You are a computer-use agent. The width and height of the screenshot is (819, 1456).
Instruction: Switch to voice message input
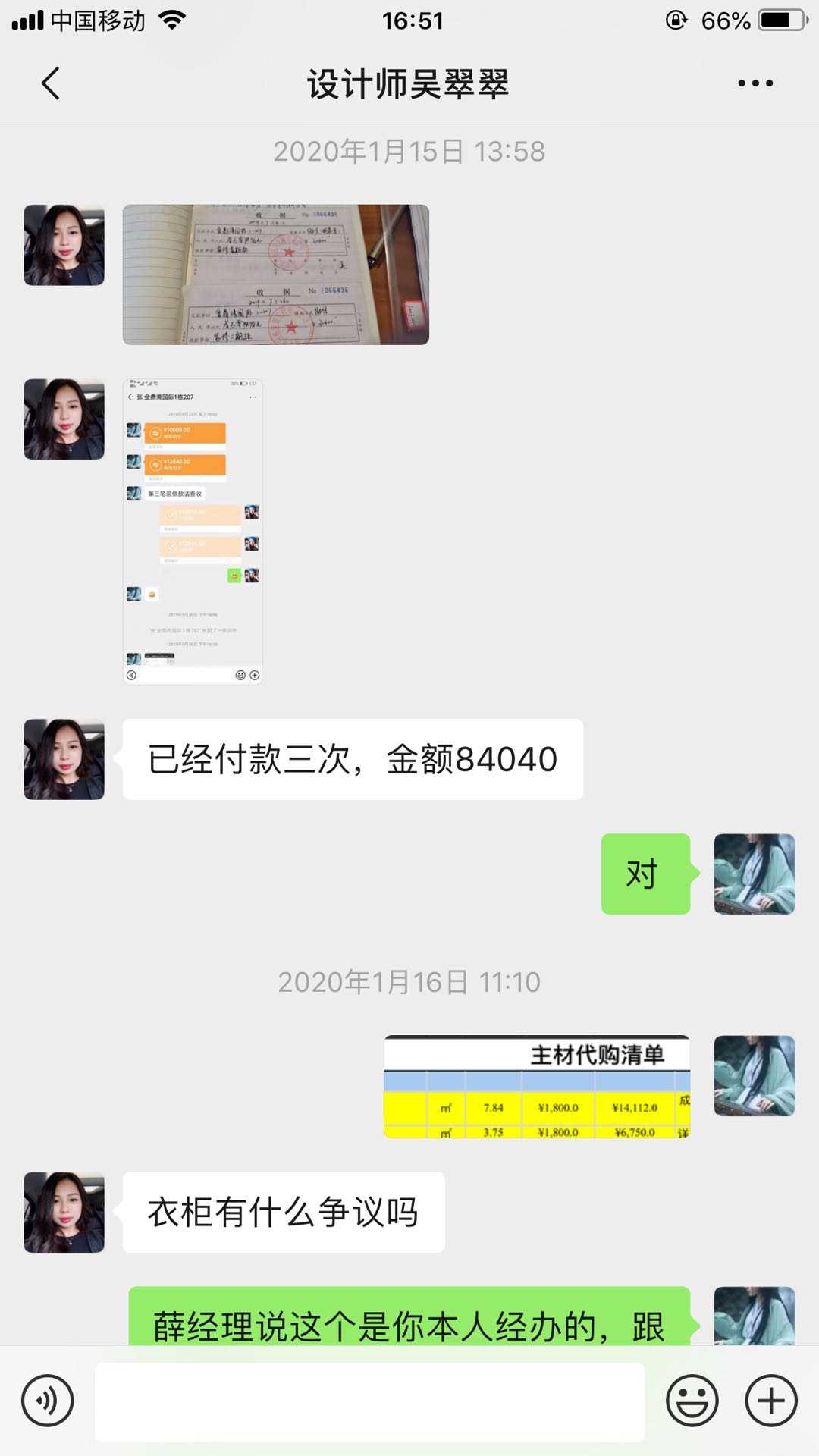point(48,1401)
